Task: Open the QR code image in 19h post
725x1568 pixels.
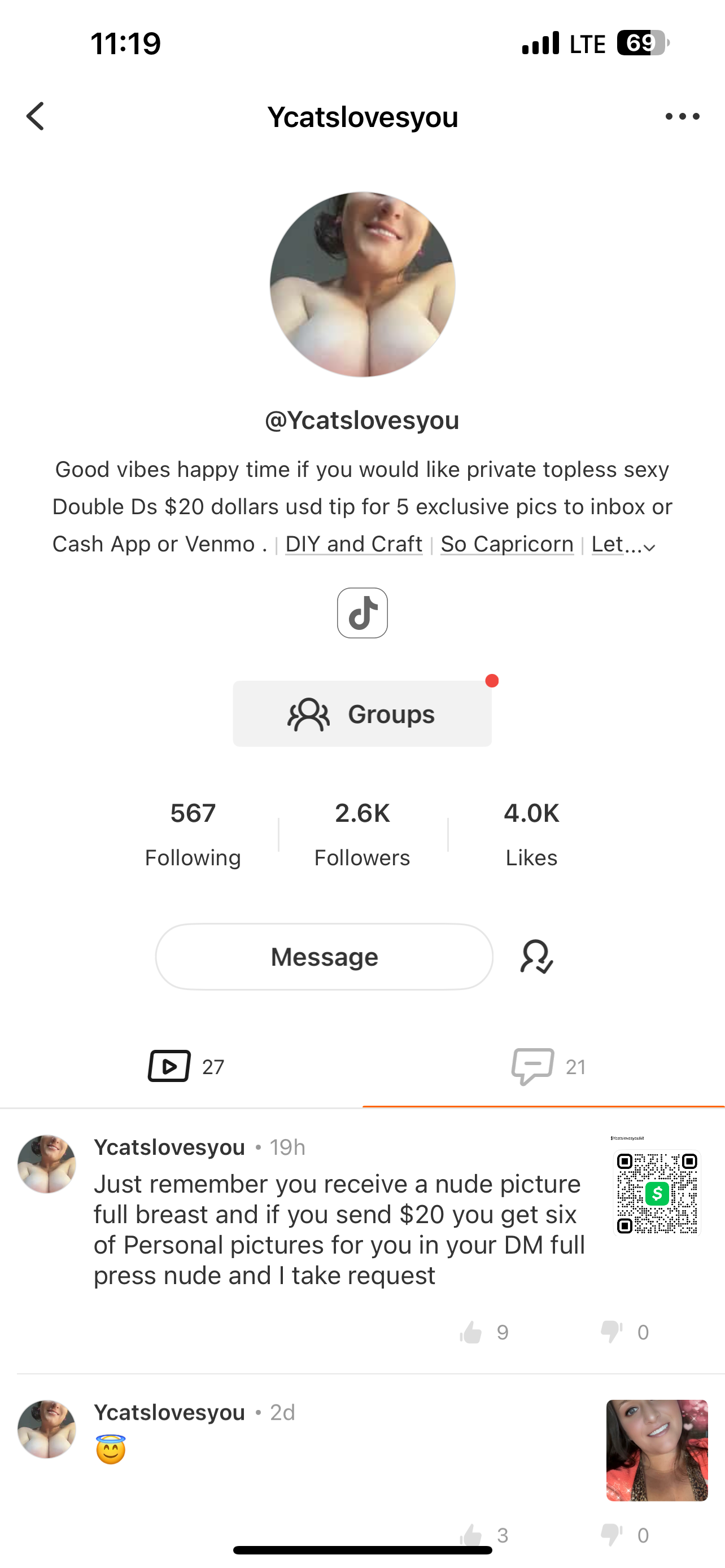Action: (x=656, y=1193)
